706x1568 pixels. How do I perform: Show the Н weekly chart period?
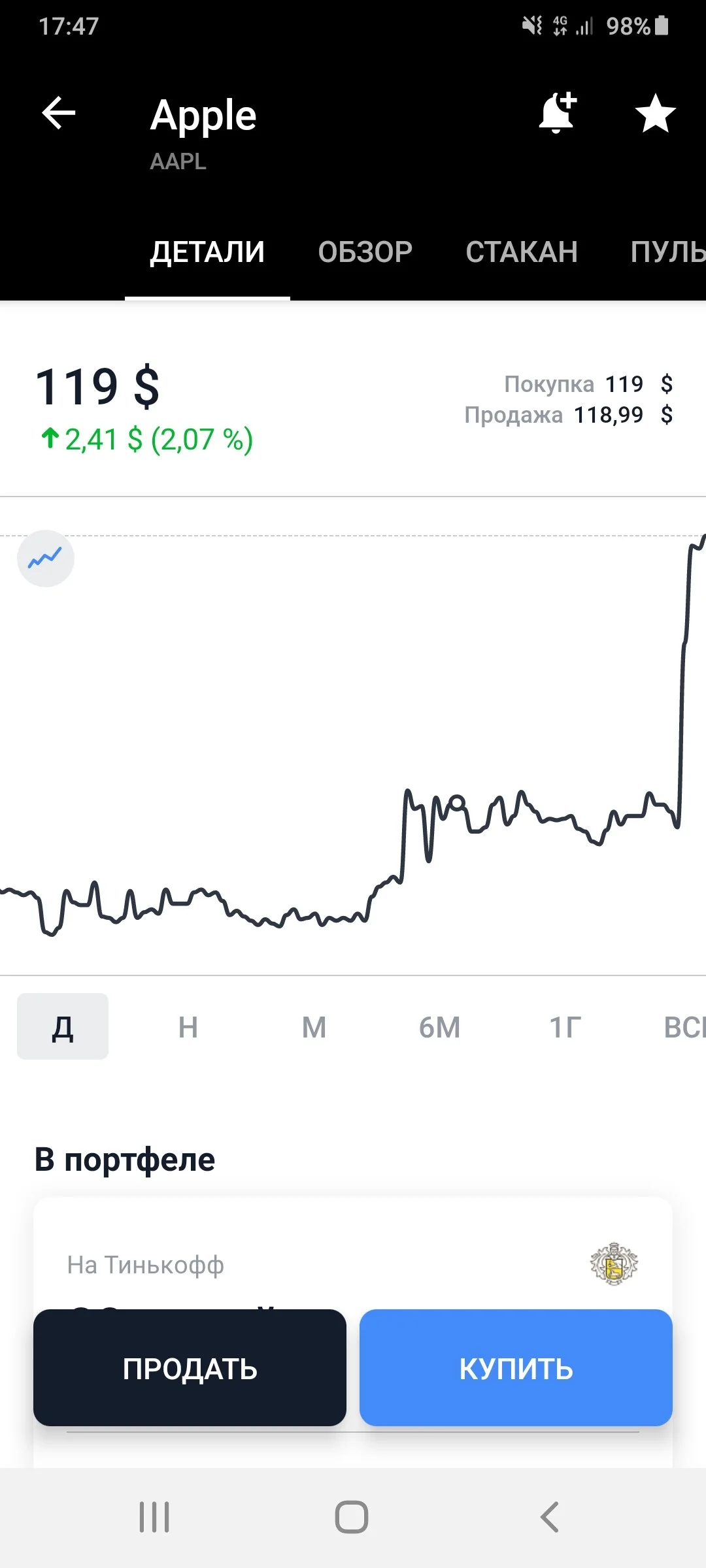click(x=188, y=1027)
